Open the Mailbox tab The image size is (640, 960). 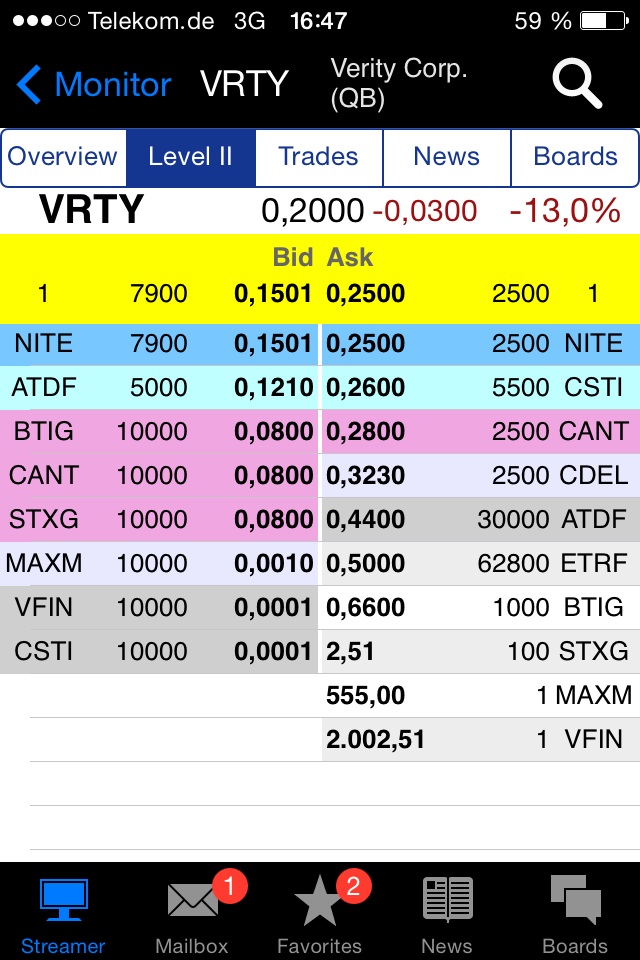tap(192, 915)
